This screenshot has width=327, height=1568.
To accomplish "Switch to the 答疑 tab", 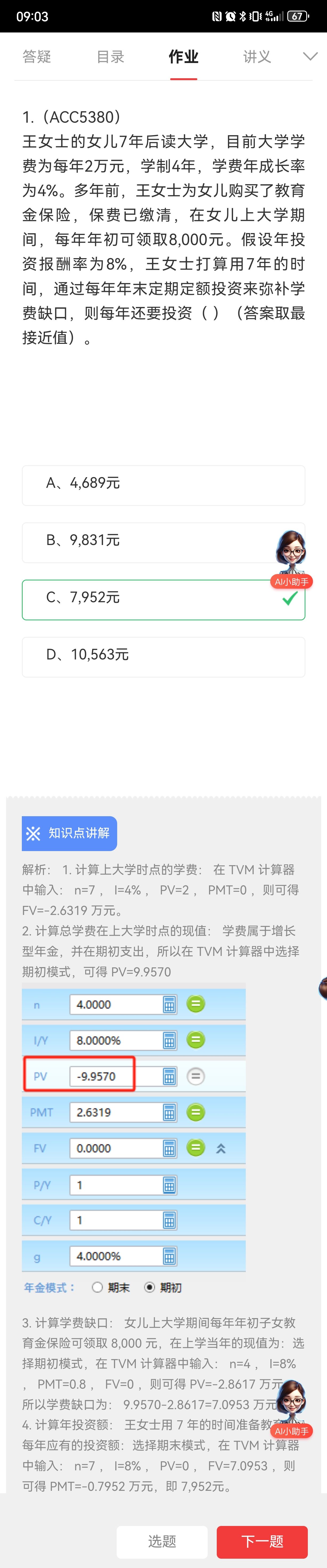I will click(36, 57).
